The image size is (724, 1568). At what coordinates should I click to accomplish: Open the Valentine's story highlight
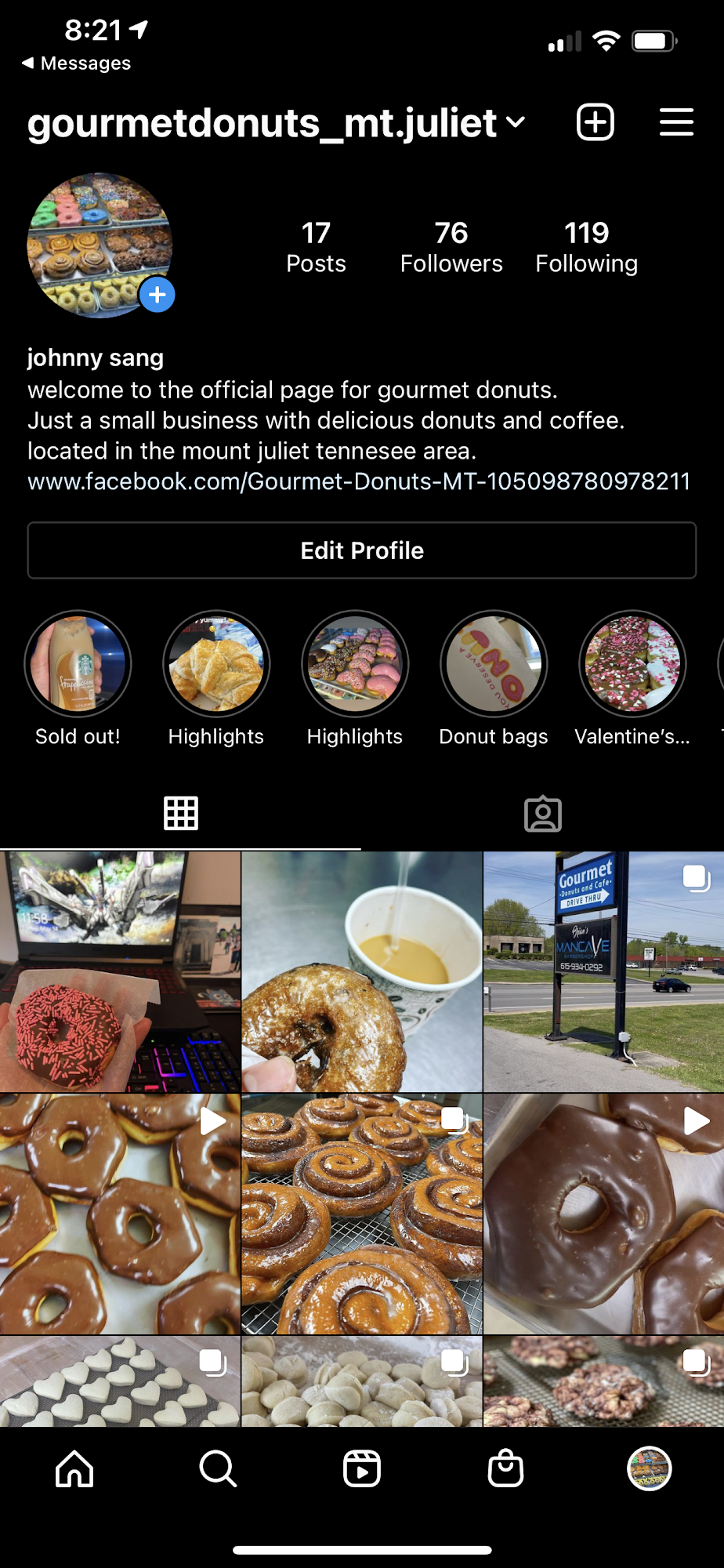(x=632, y=664)
